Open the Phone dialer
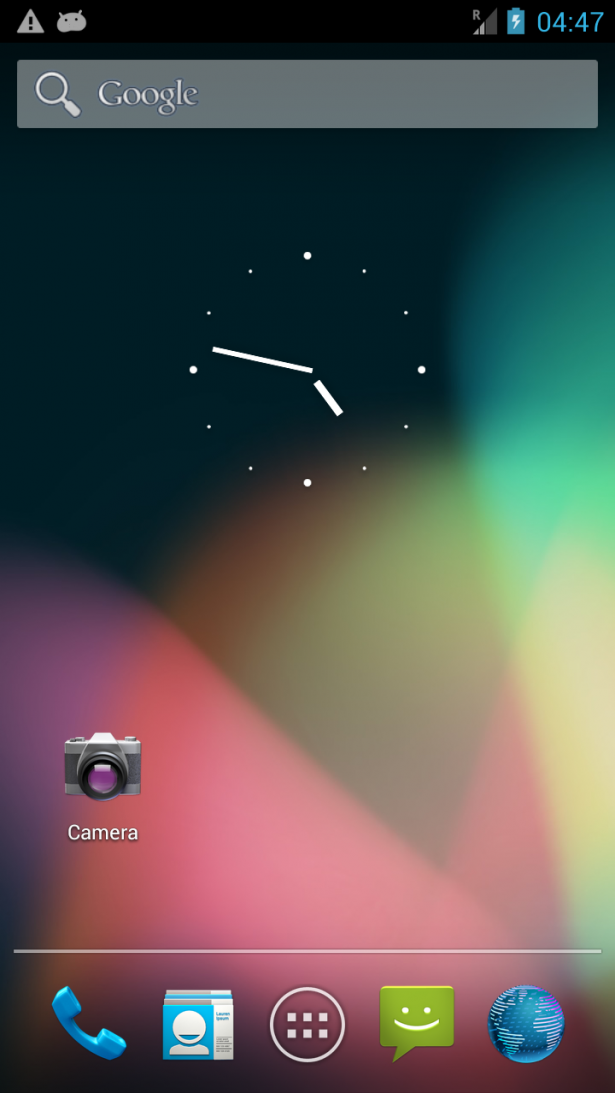Image resolution: width=615 pixels, height=1093 pixels. tap(89, 1023)
